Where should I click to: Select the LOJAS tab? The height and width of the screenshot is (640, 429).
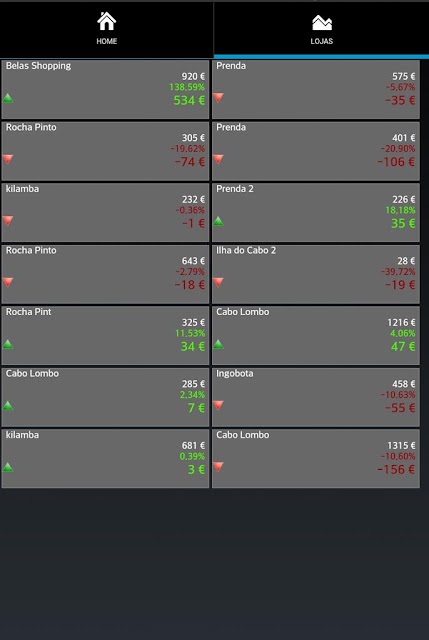coord(321,29)
